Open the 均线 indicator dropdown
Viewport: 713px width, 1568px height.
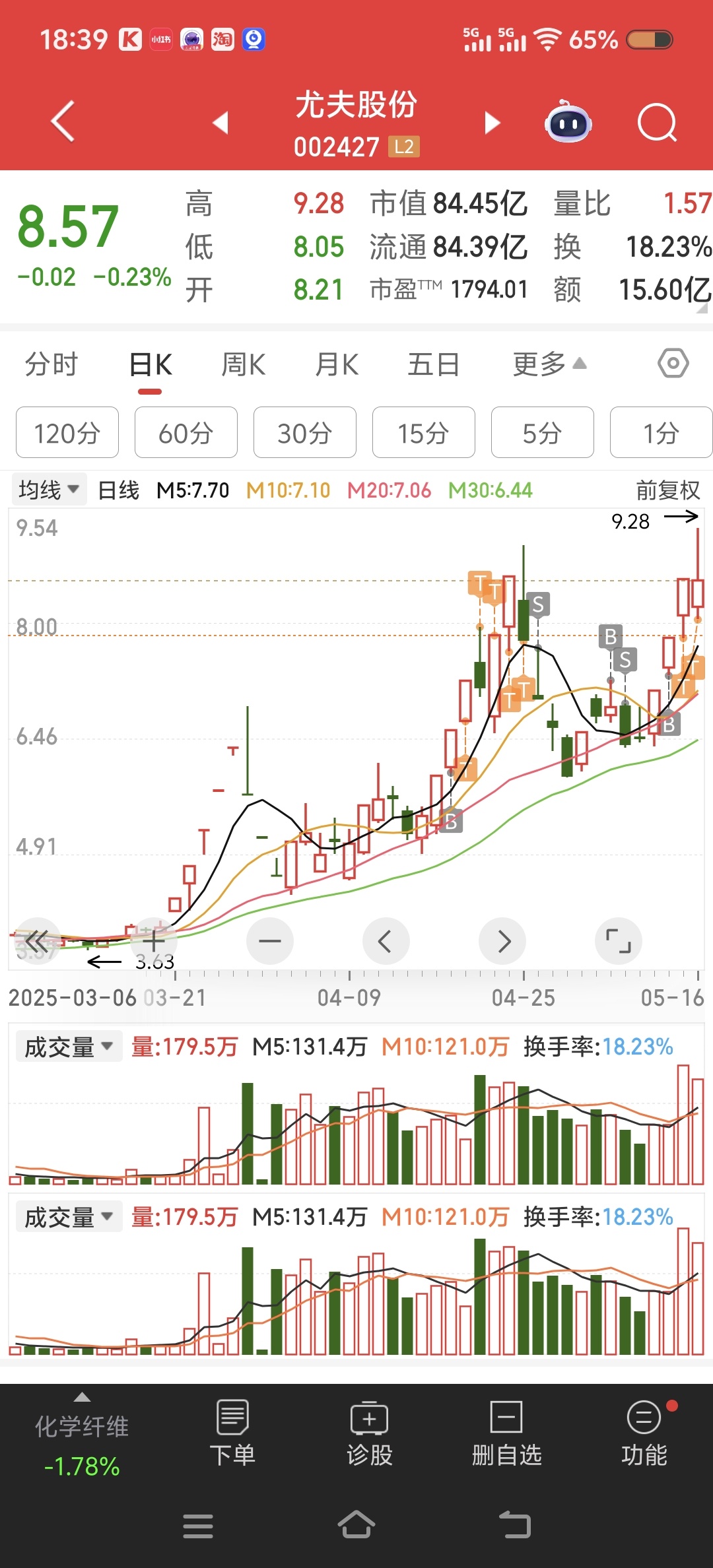(x=49, y=490)
